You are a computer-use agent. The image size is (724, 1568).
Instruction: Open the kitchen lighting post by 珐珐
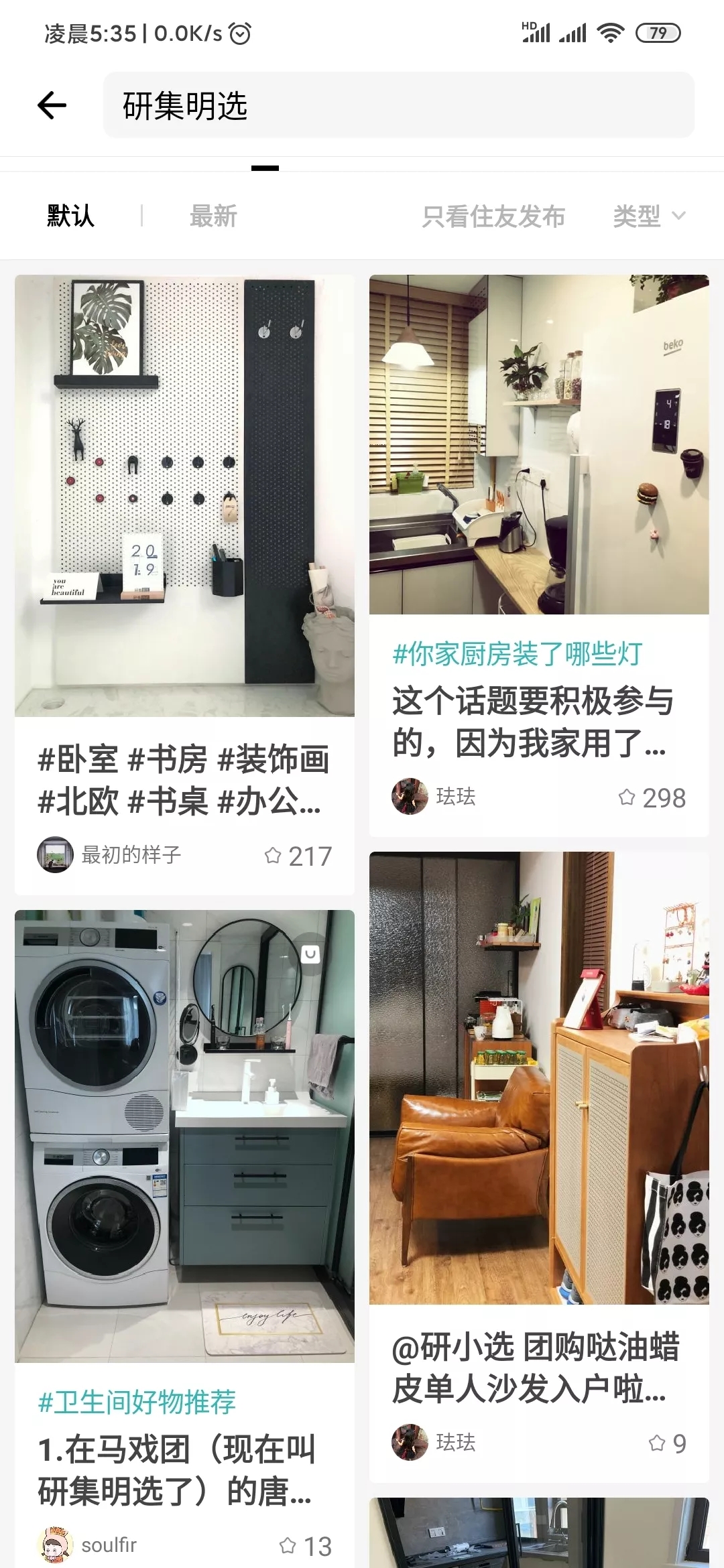[x=538, y=445]
